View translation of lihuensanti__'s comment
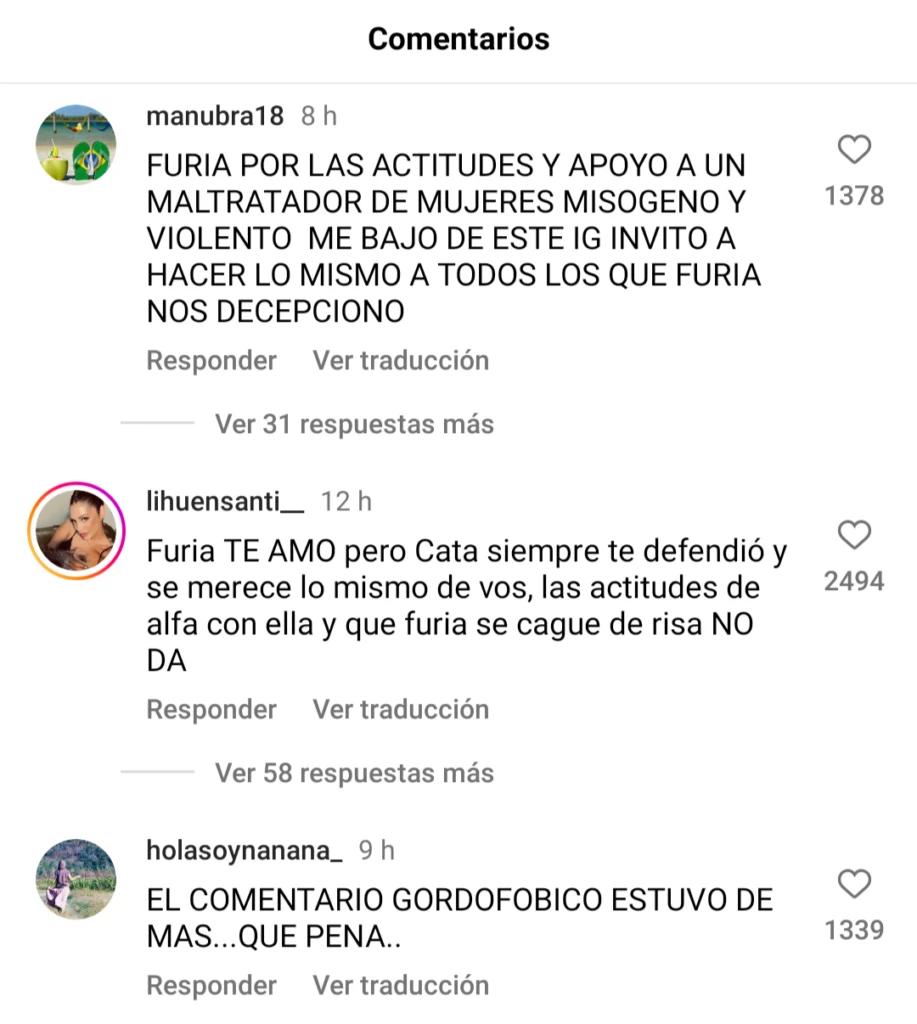The image size is (917, 1024). point(401,709)
